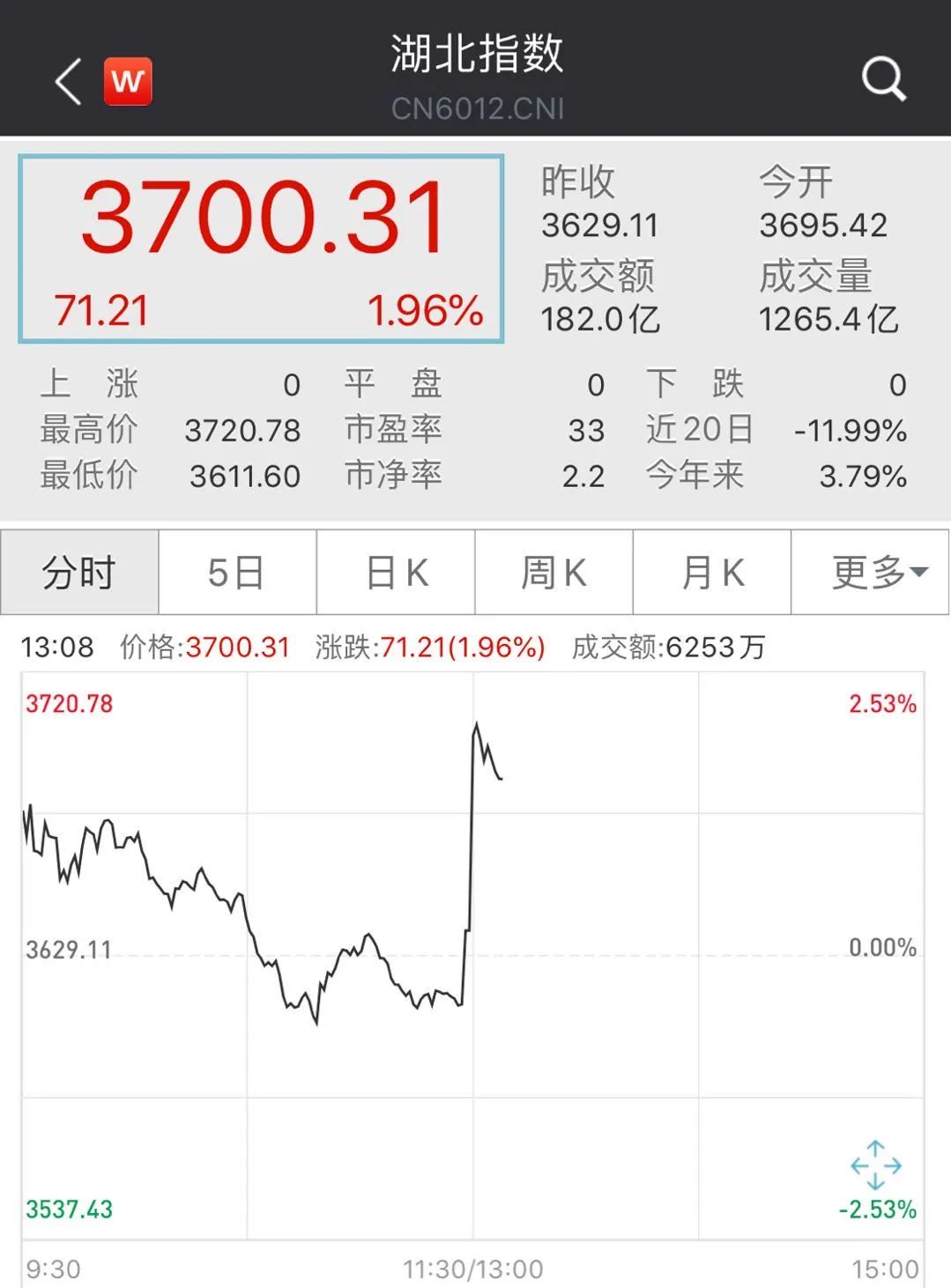Open the 月K monthly chart tab
The width and height of the screenshot is (951, 1288).
pos(712,573)
